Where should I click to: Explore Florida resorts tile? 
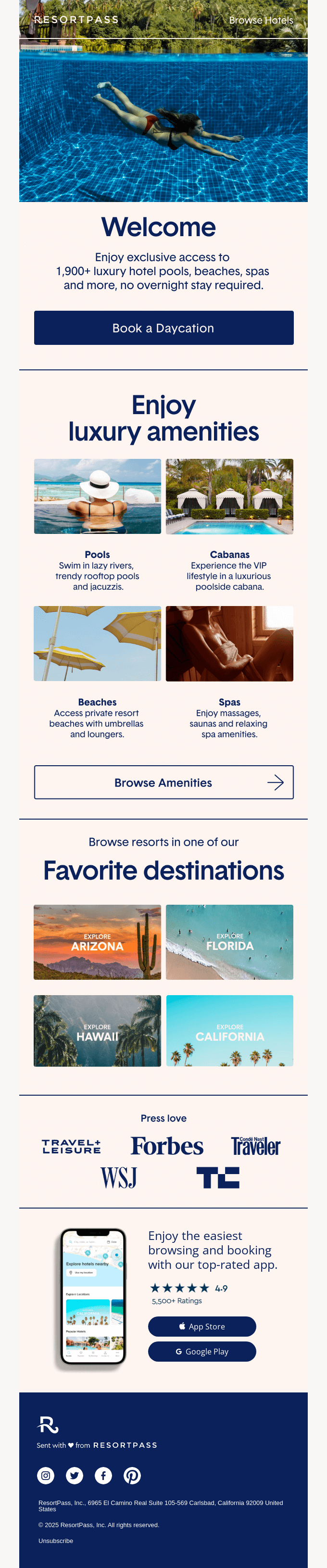click(x=229, y=942)
